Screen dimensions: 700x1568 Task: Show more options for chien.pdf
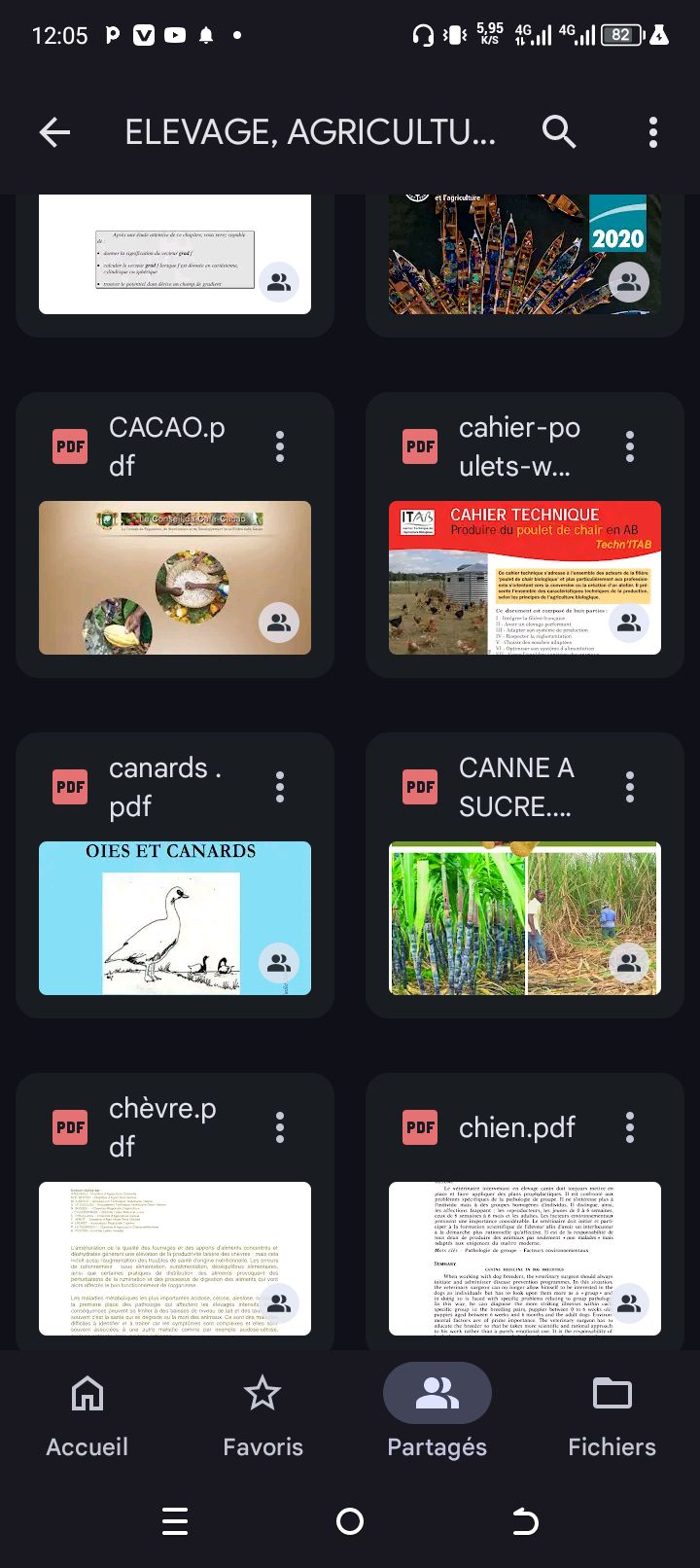coord(630,1127)
